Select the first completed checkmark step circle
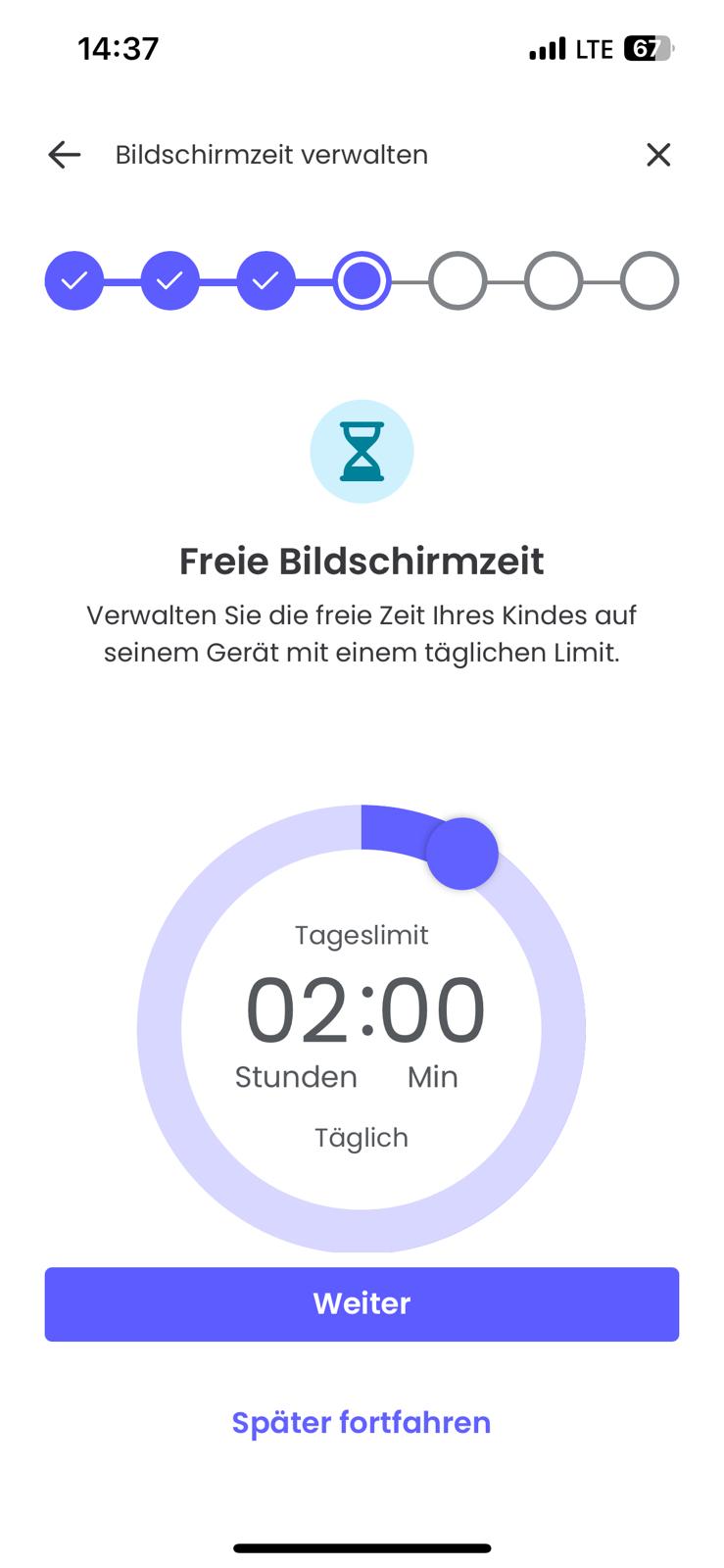This screenshot has width=724, height=1568. tap(73, 279)
